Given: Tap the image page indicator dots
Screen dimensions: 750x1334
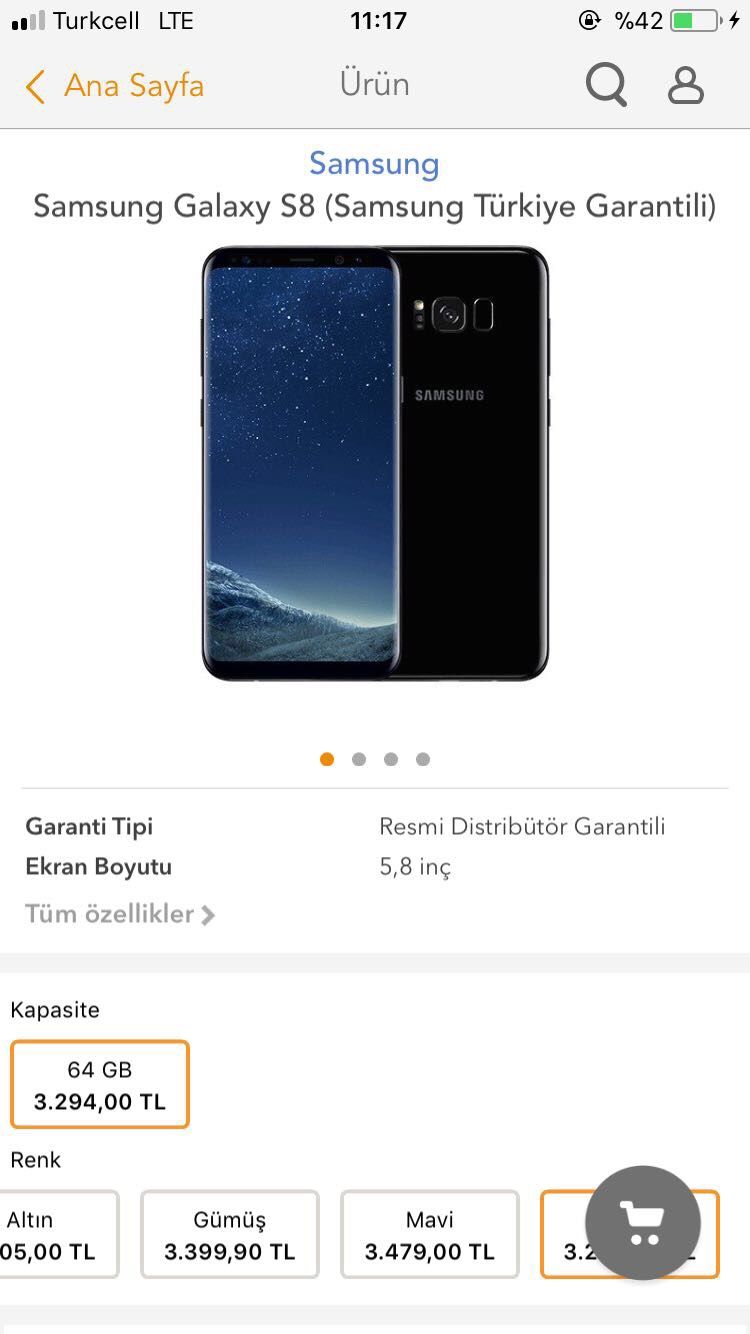Looking at the screenshot, I should [x=375, y=759].
